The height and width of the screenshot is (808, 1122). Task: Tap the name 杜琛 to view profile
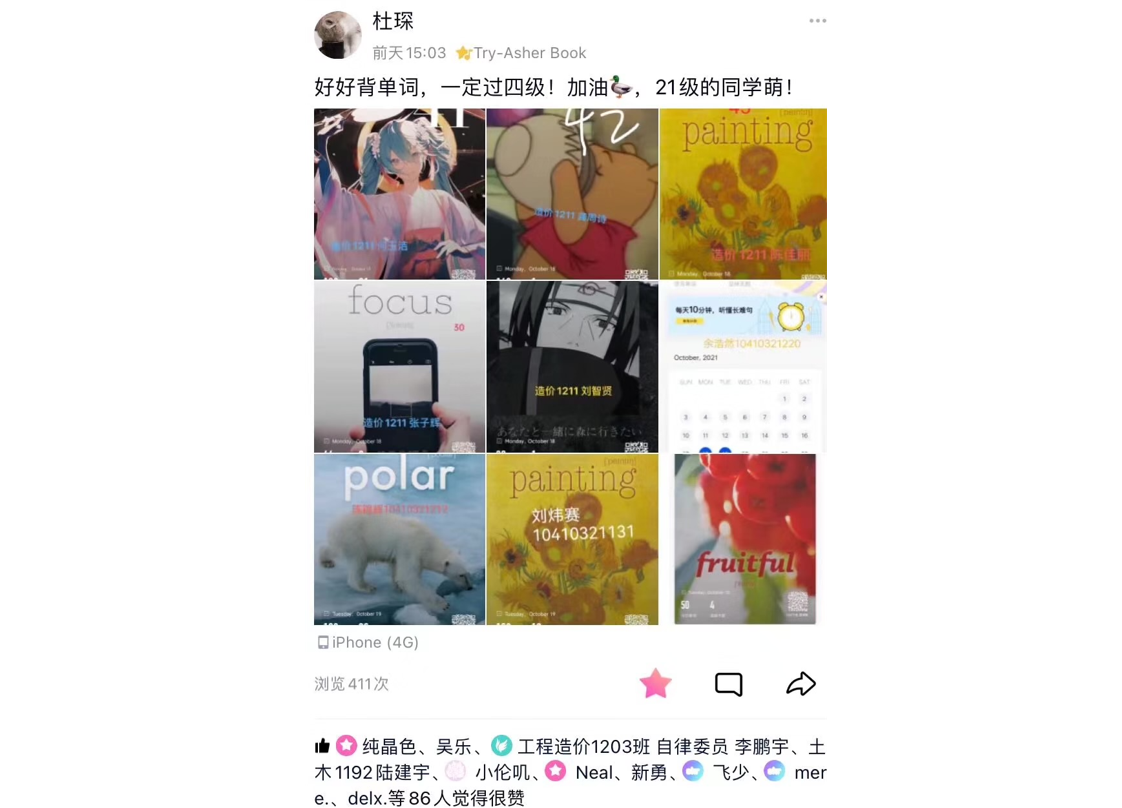[393, 21]
